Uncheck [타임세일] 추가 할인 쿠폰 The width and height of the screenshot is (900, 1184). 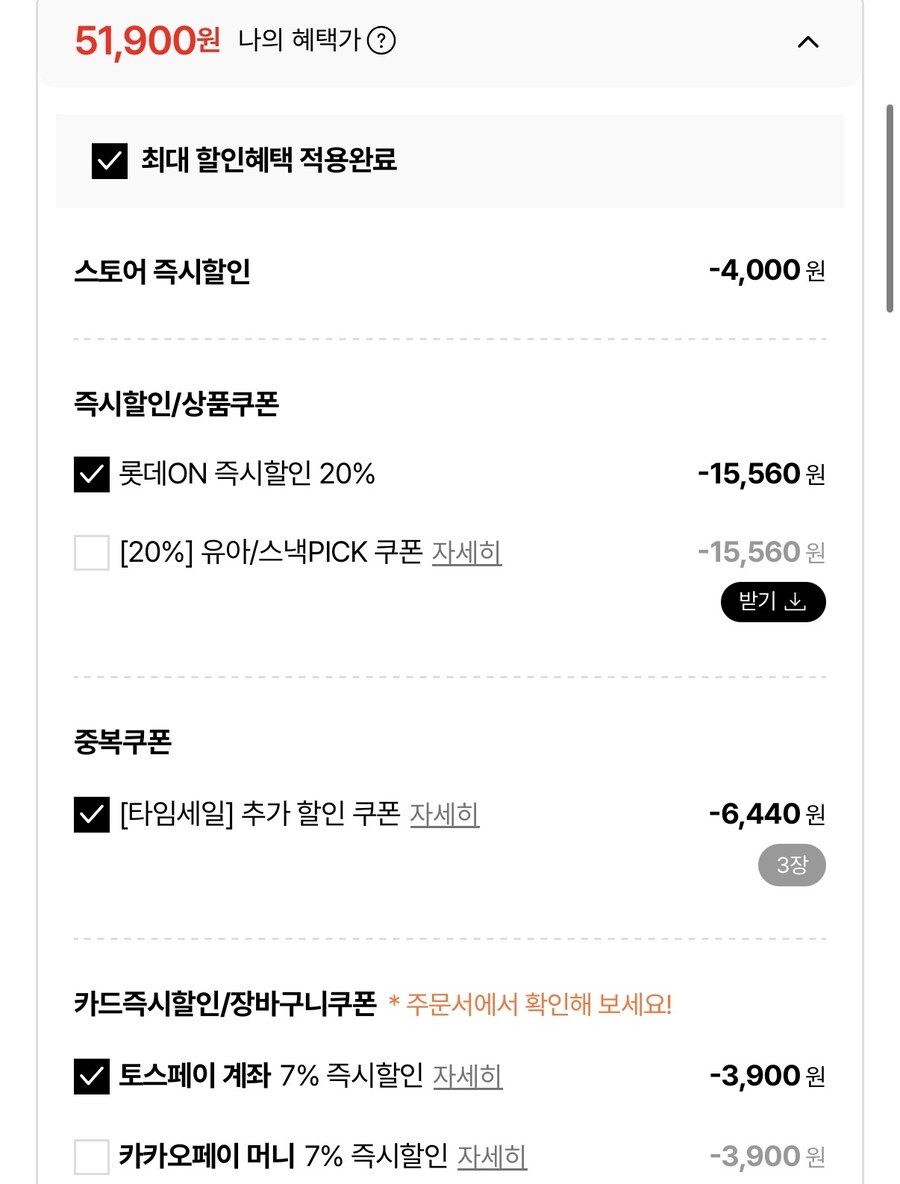91,815
